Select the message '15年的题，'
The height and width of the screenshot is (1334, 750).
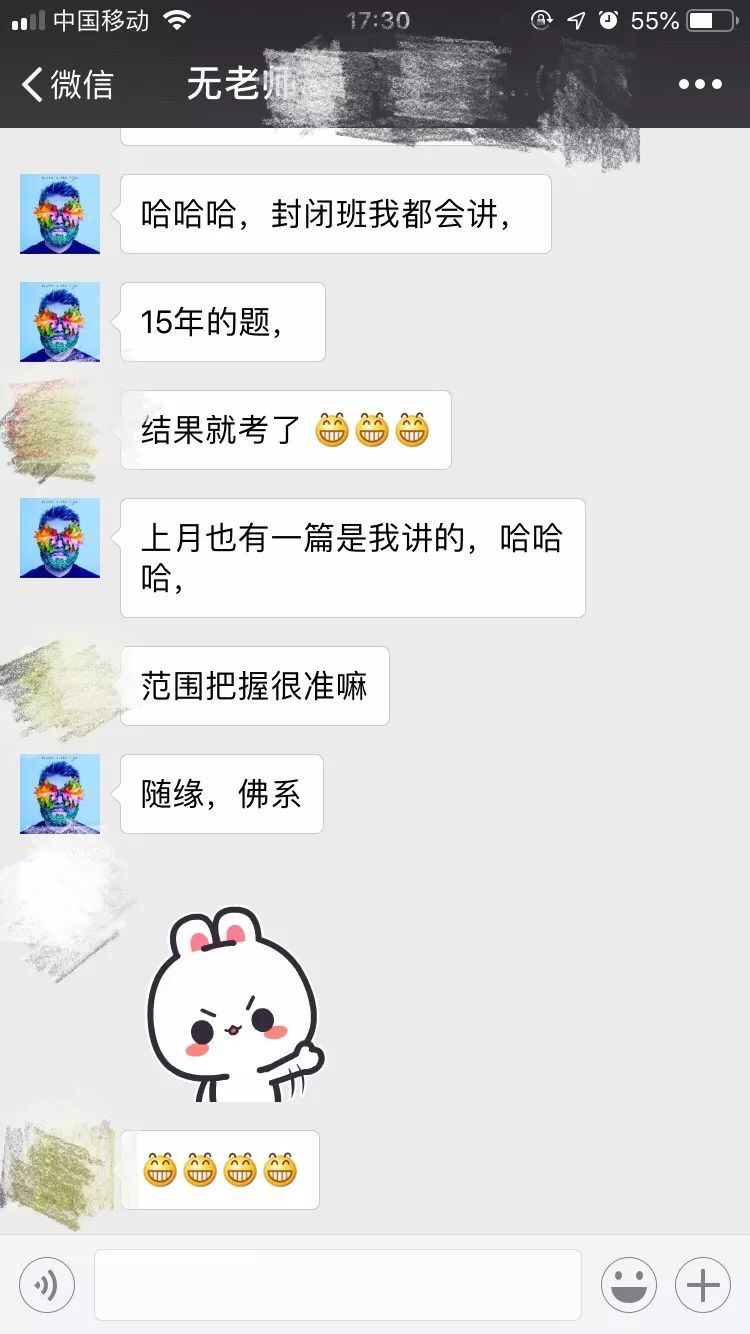tap(222, 322)
